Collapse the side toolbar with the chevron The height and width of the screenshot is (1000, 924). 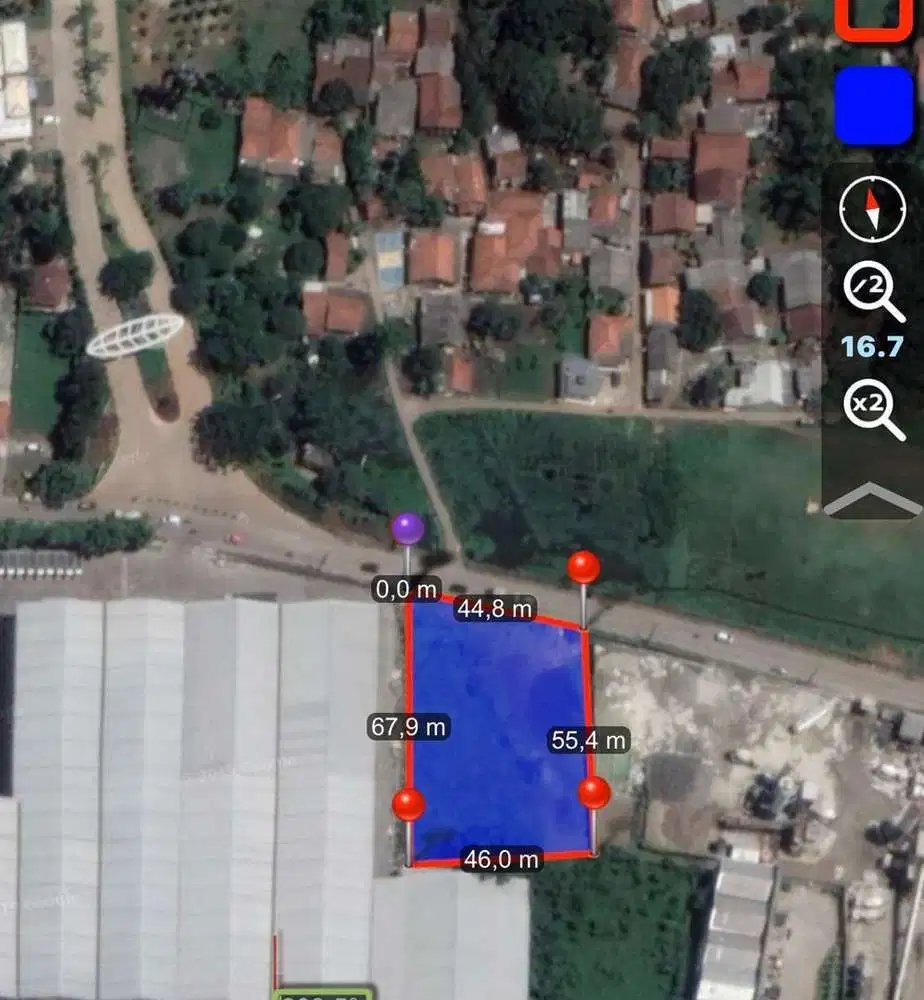point(871,499)
